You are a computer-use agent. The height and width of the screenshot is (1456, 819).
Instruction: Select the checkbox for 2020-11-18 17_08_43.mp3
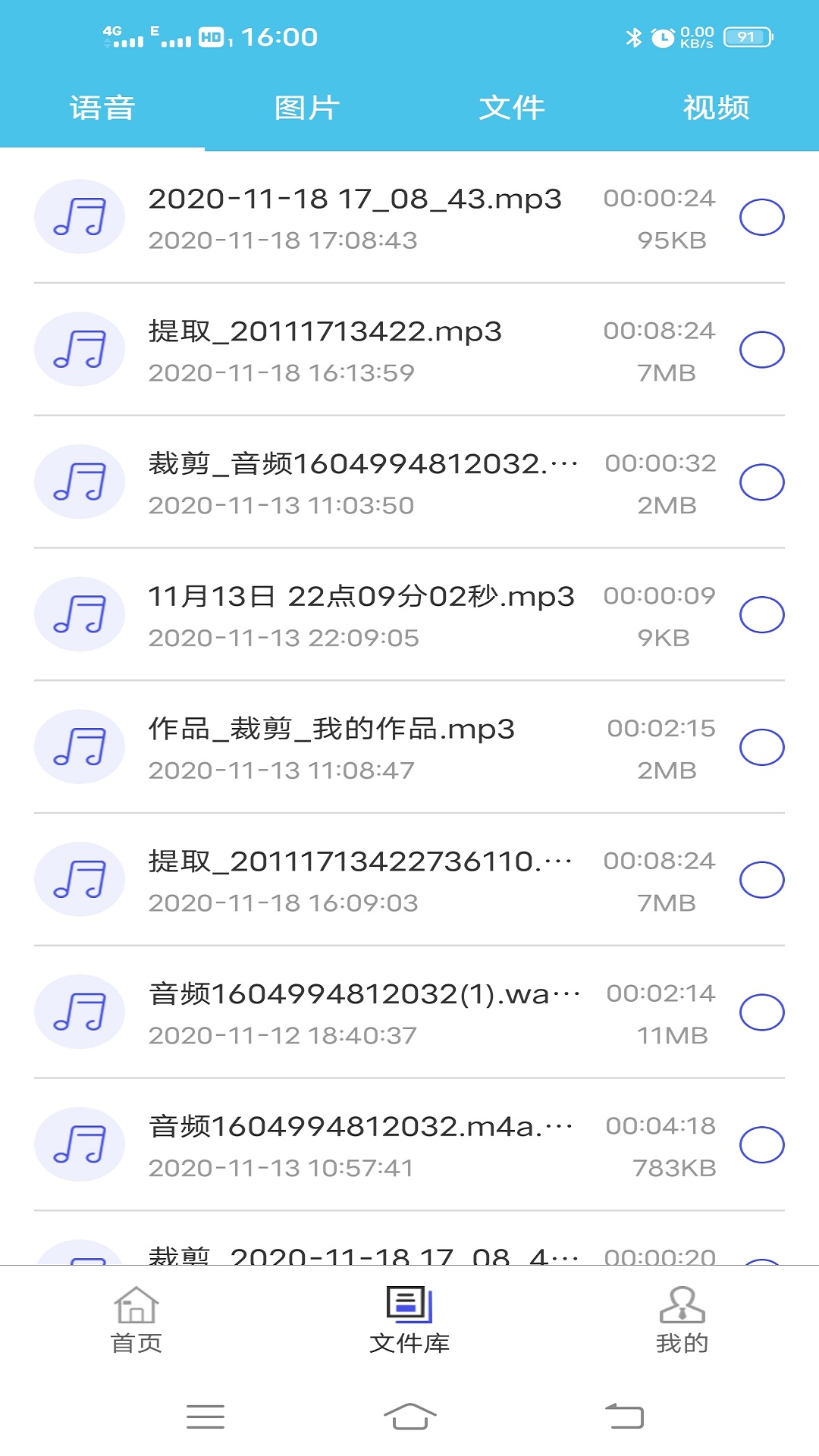click(762, 216)
